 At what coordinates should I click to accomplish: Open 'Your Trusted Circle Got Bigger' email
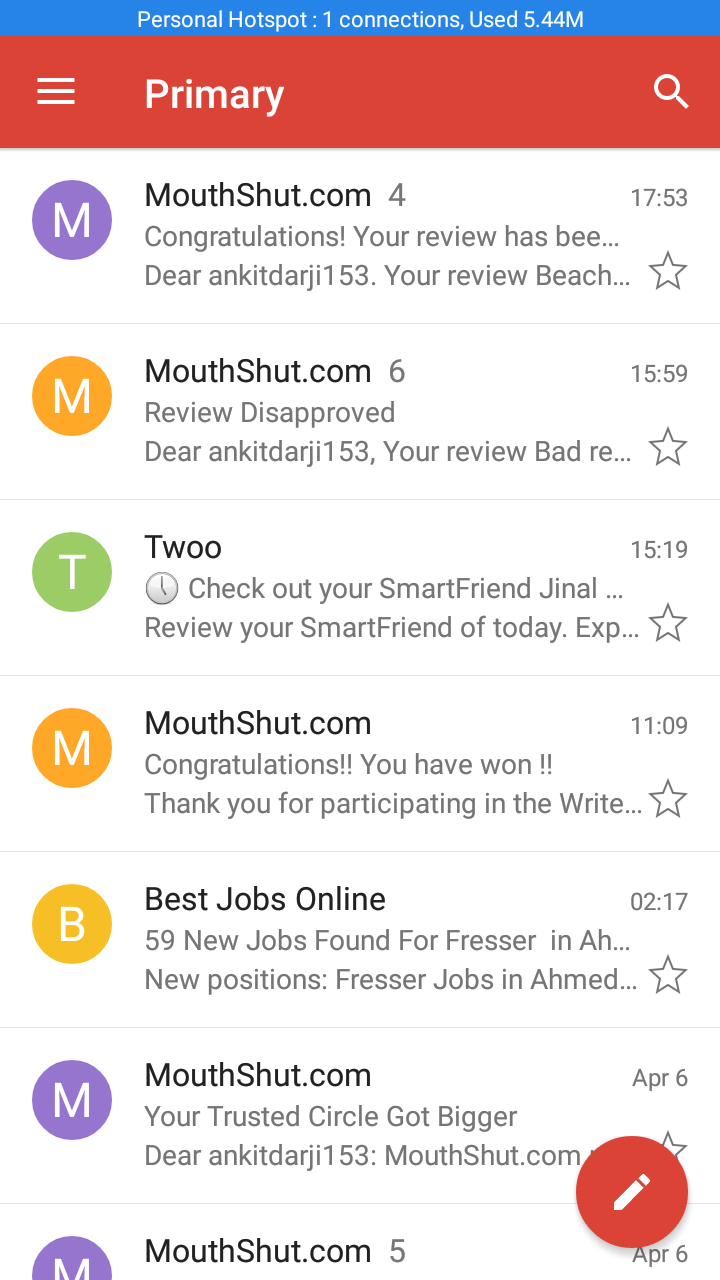click(360, 1116)
